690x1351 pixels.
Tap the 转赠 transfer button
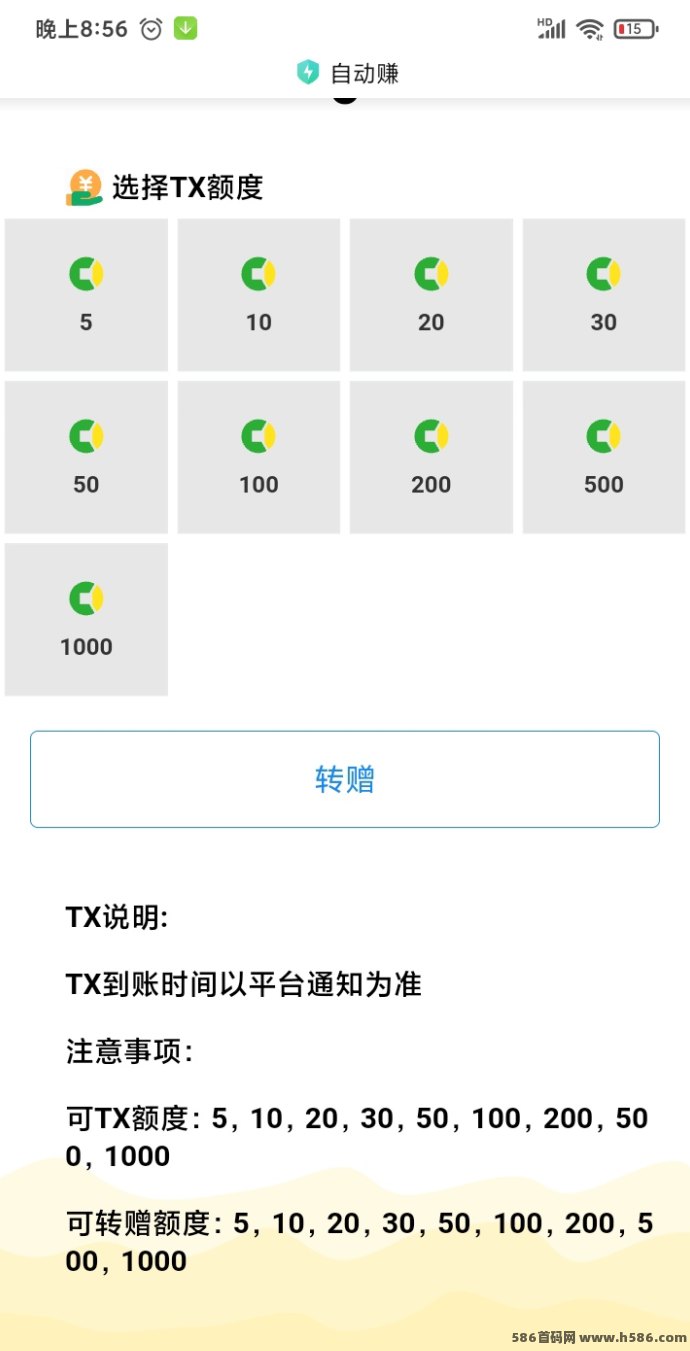pos(344,779)
